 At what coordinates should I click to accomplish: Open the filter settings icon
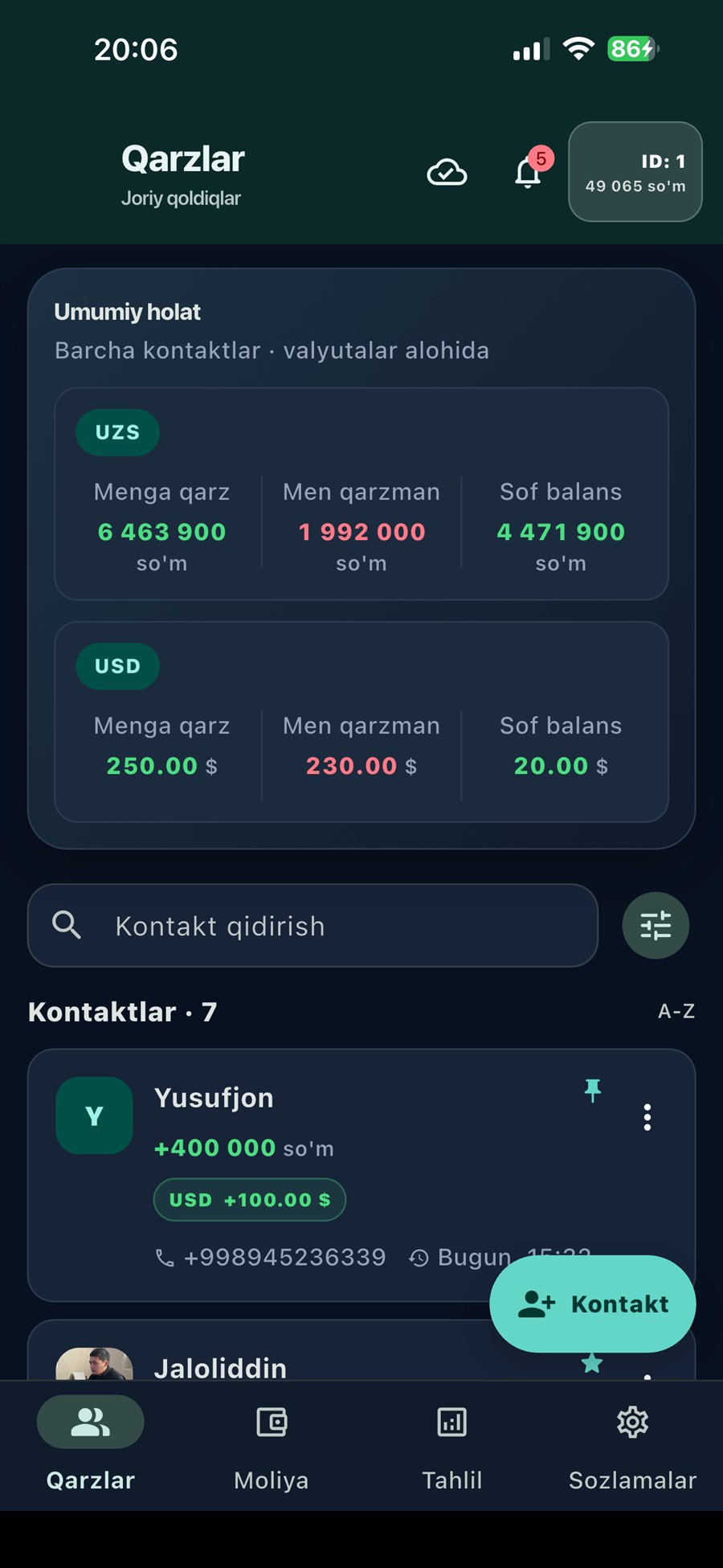click(656, 926)
